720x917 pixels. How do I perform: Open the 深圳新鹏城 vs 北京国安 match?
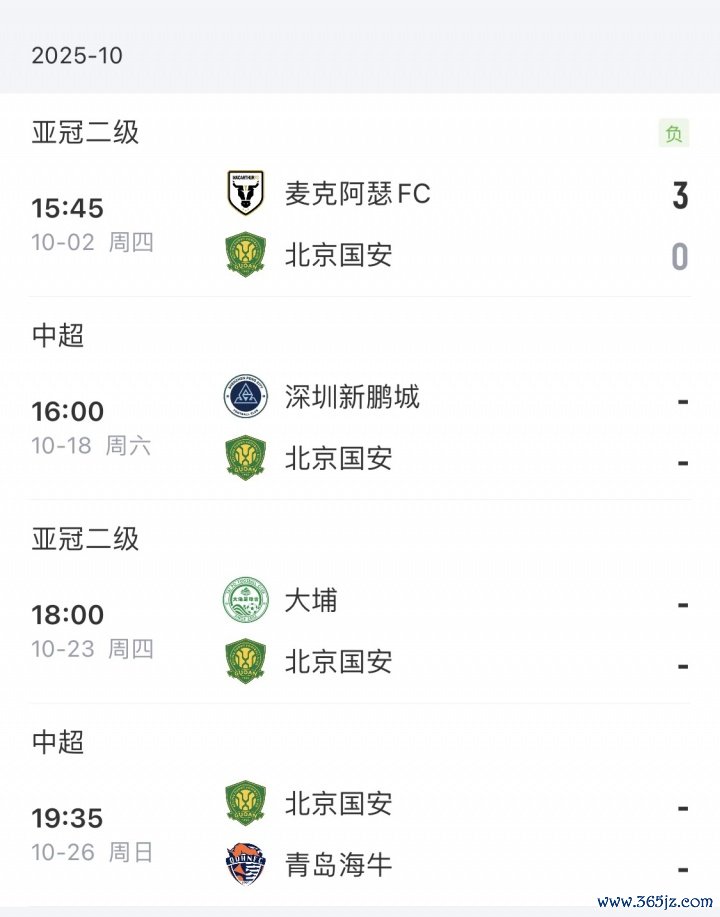point(360,427)
